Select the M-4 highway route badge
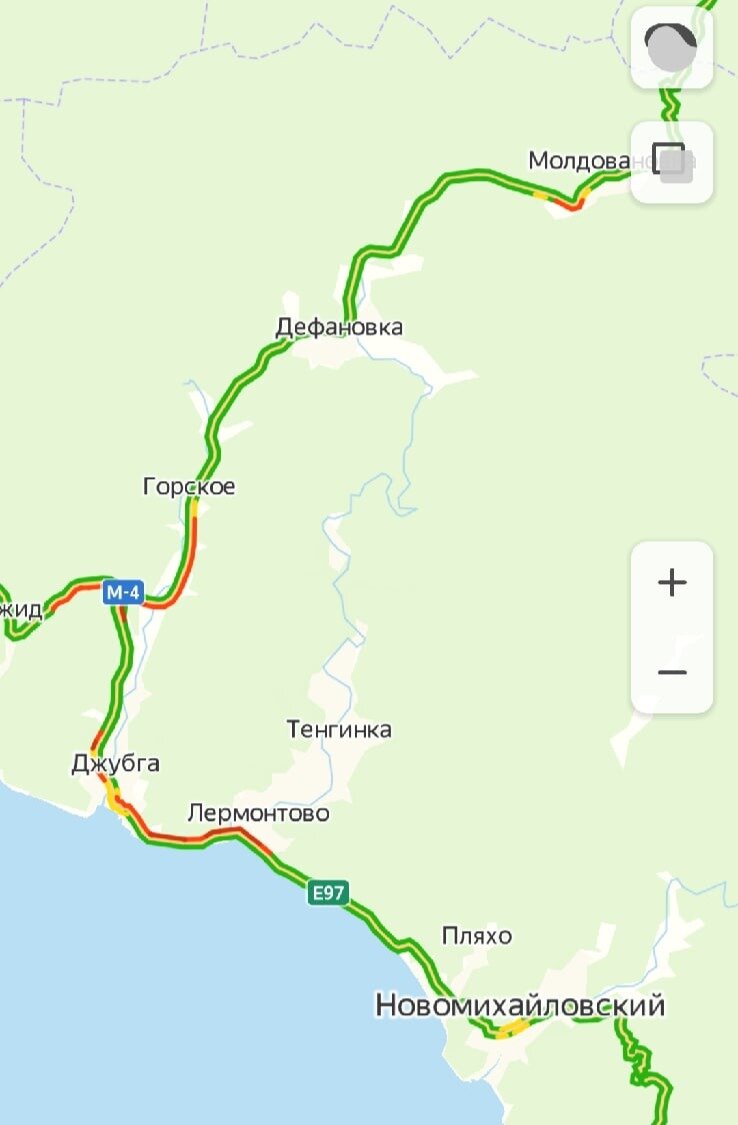The width and height of the screenshot is (738, 1125). click(124, 590)
